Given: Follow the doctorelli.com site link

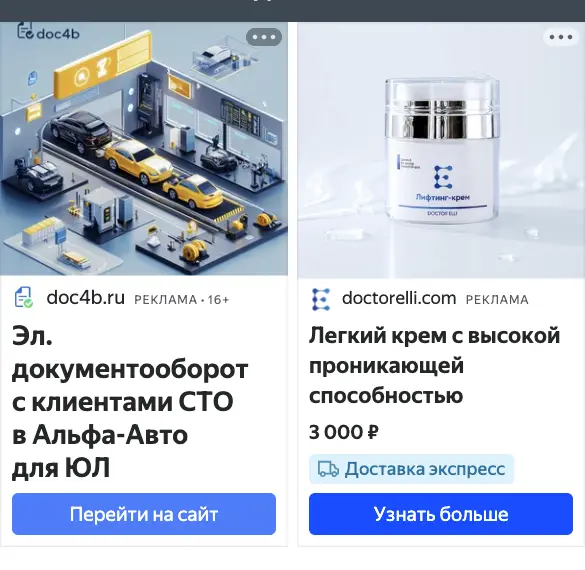Looking at the screenshot, I should (399, 298).
